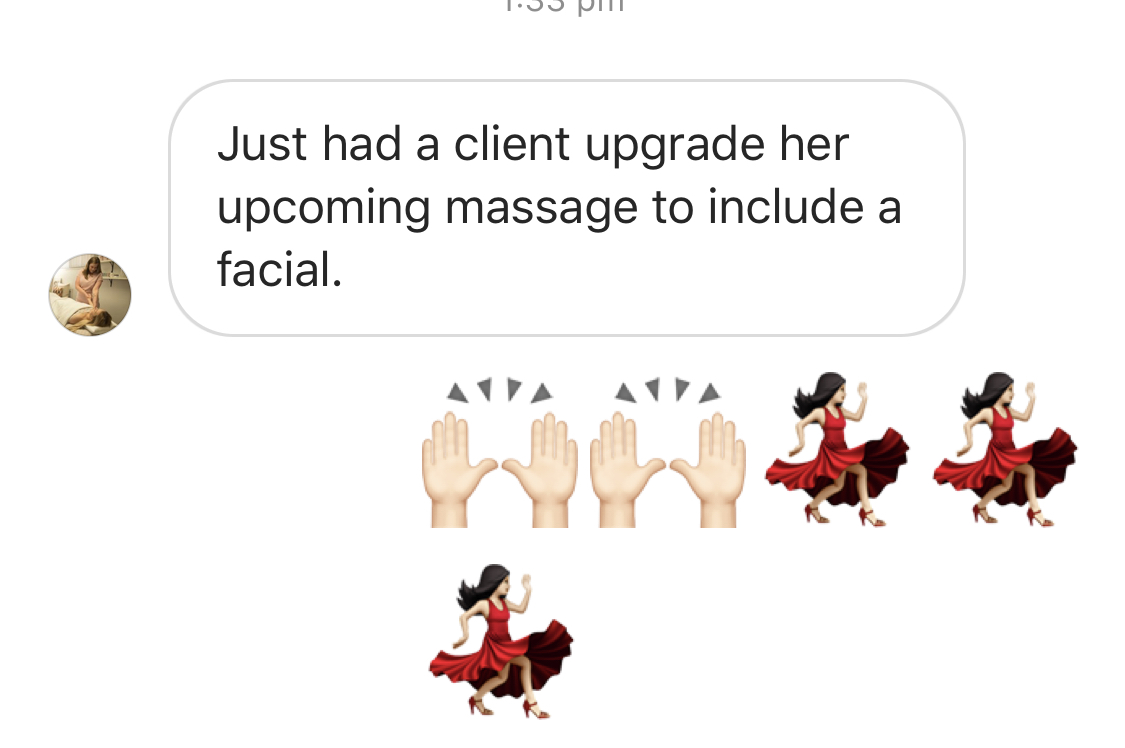The height and width of the screenshot is (748, 1125).
Task: Open the sender's profile picture
Action: [x=90, y=294]
